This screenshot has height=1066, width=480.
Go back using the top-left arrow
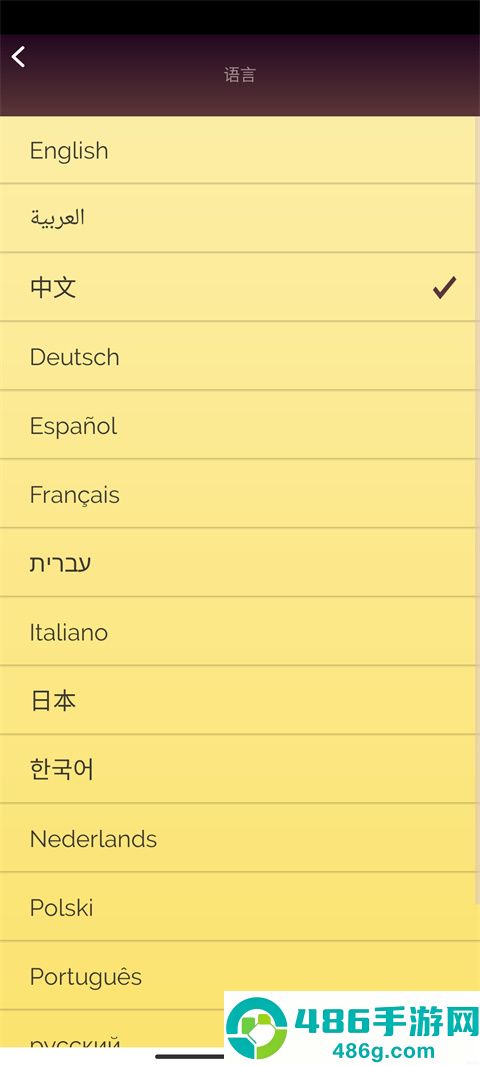point(19,57)
